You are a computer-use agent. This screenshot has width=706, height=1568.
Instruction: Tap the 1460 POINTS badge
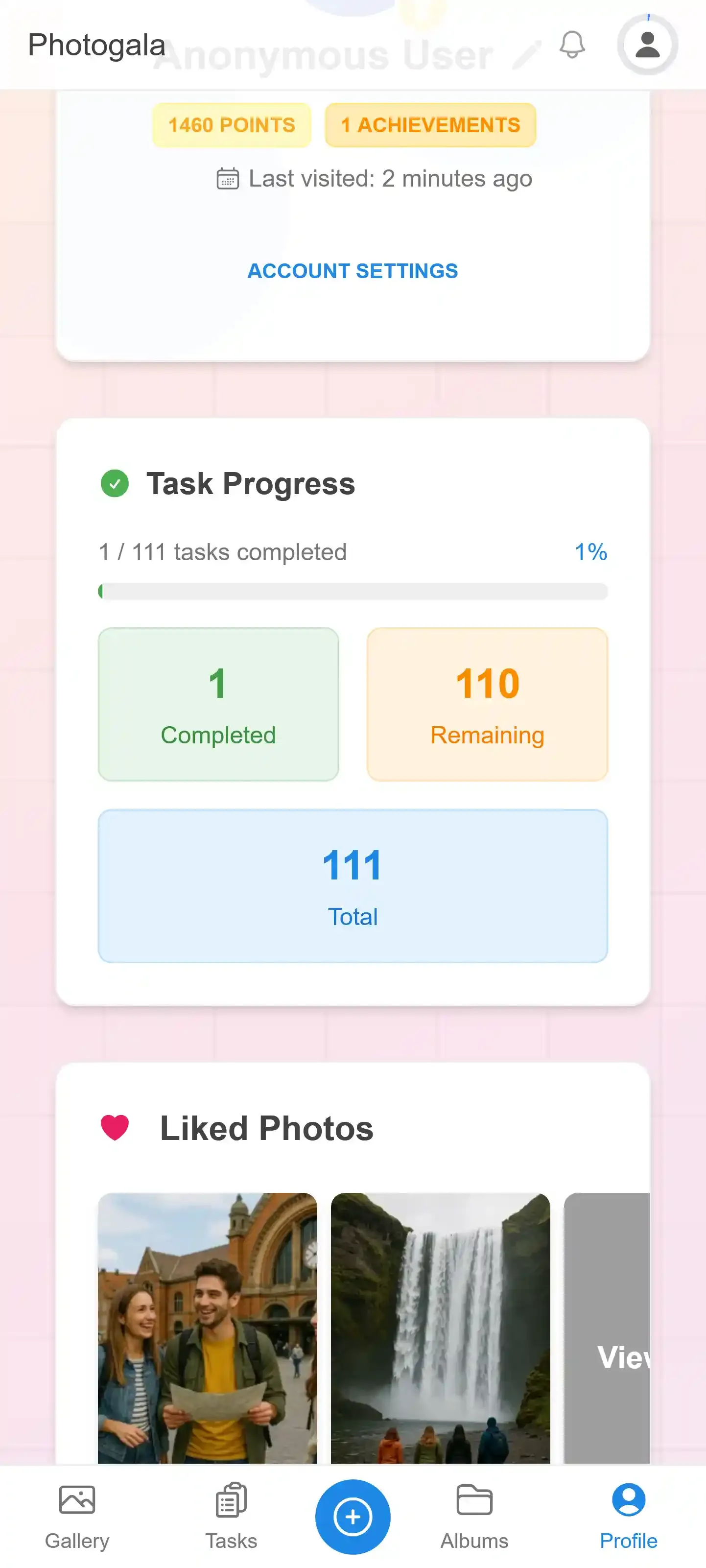(231, 125)
